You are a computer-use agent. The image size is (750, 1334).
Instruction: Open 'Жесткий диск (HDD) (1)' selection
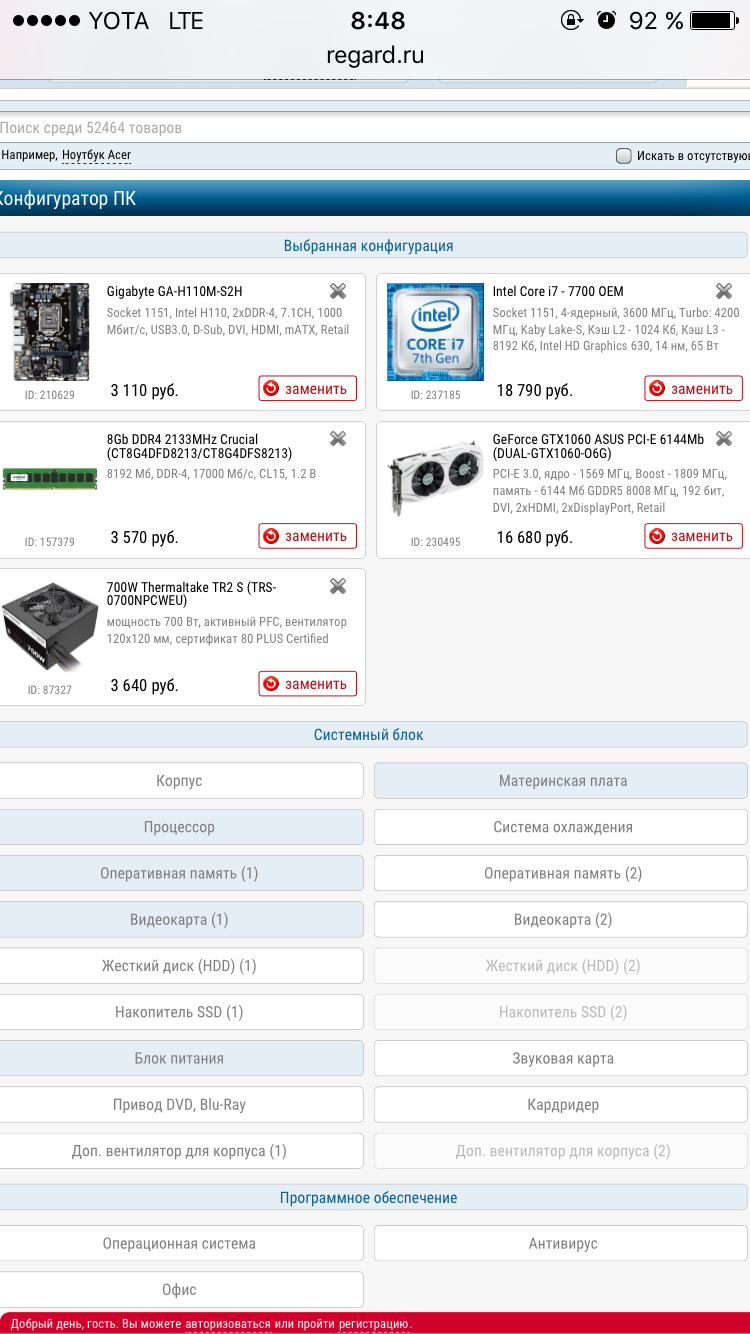point(180,966)
